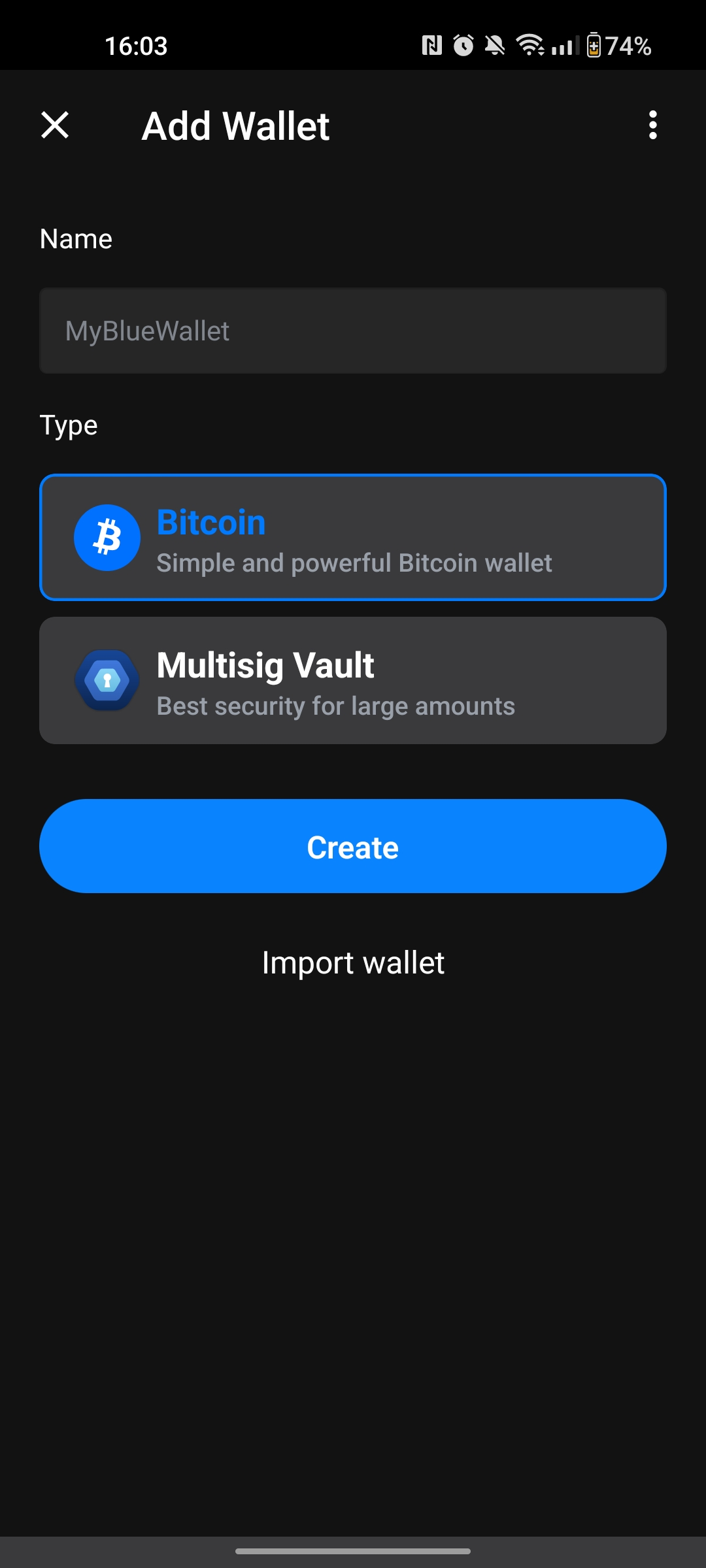Image resolution: width=706 pixels, height=1568 pixels.
Task: Open the three-dot overflow menu
Action: 652,125
